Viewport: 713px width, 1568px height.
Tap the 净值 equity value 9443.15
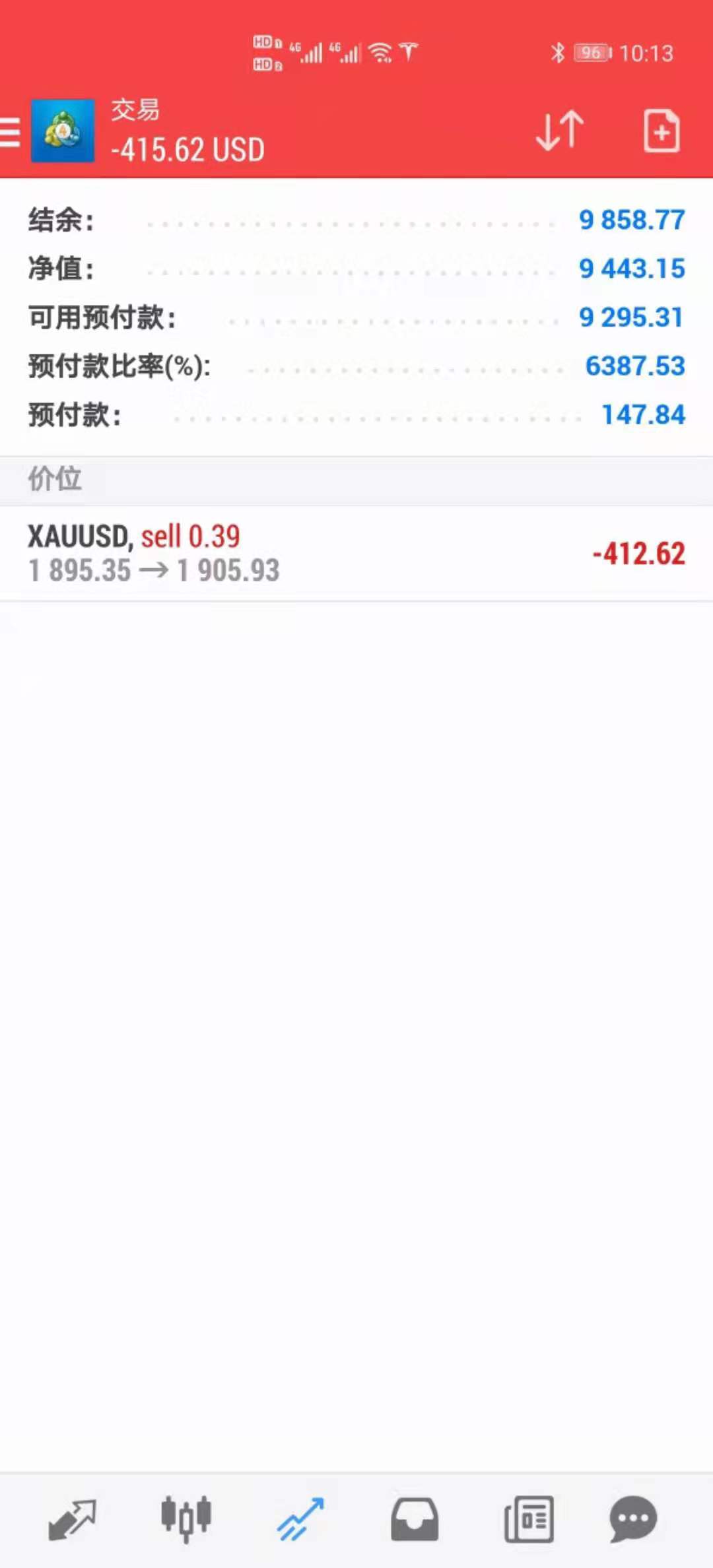click(x=631, y=269)
